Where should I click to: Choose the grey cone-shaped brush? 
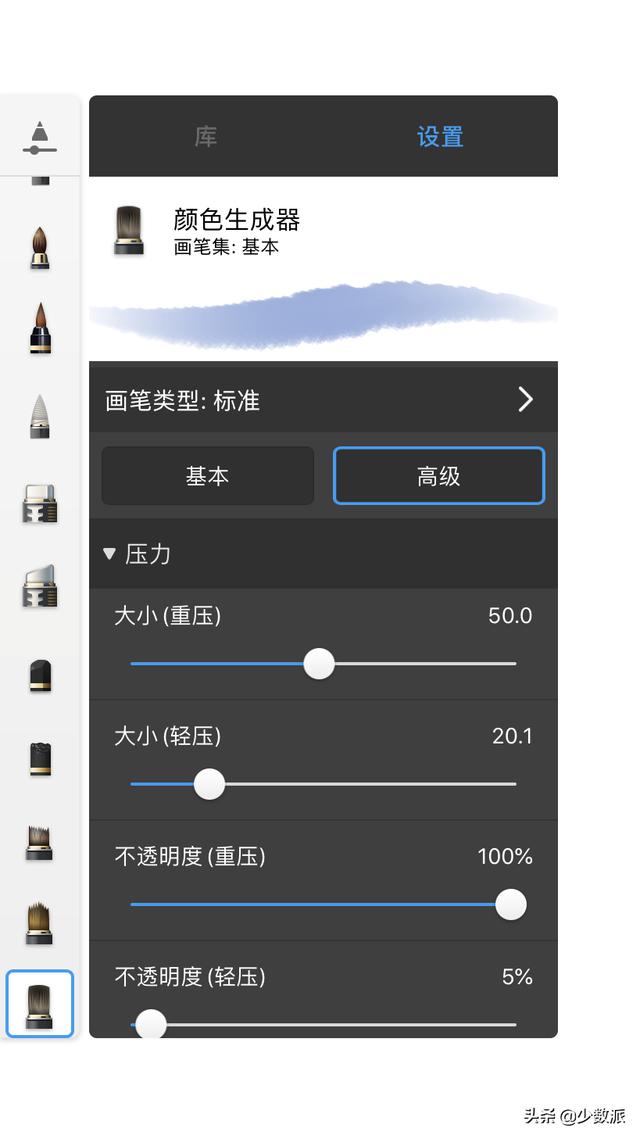[x=39, y=417]
